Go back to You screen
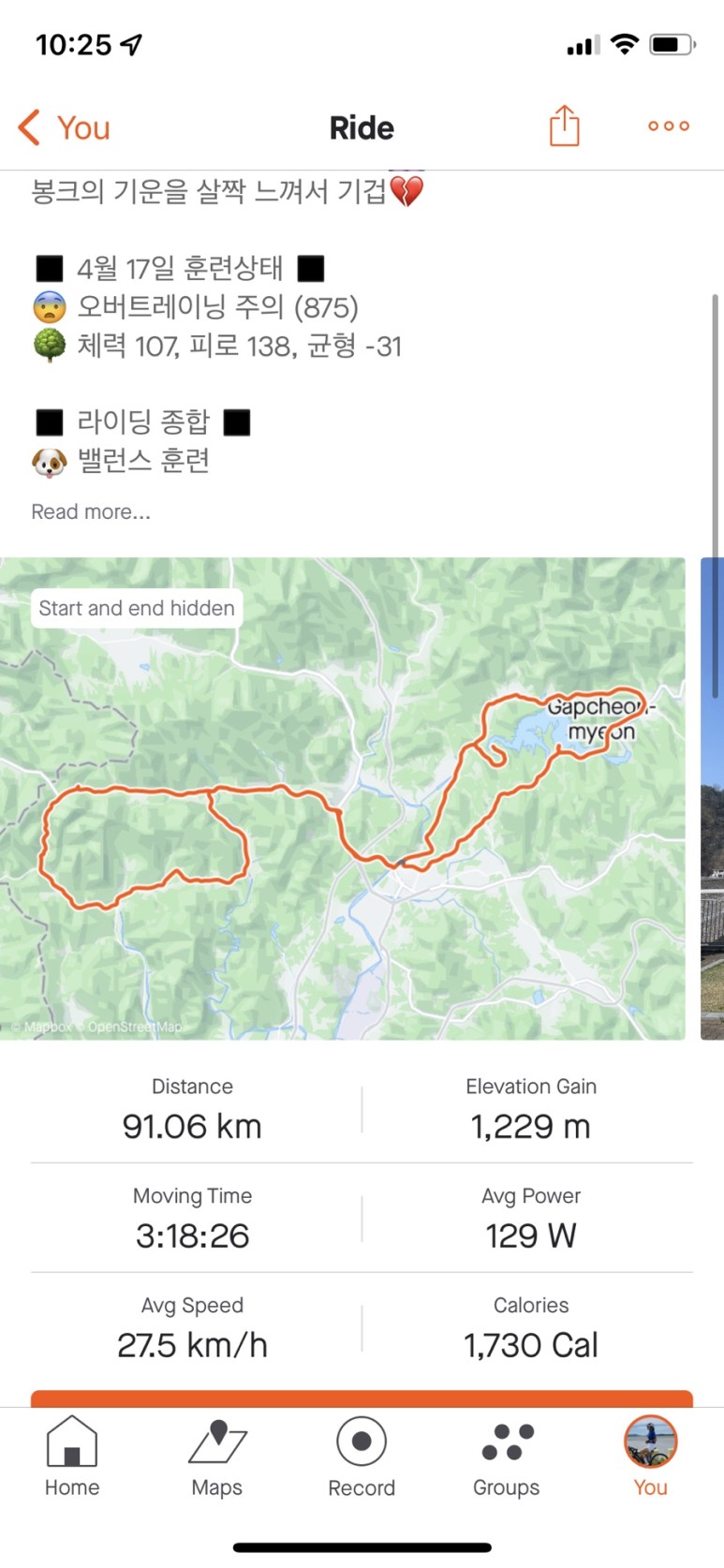The height and width of the screenshot is (1568, 724). pos(64,127)
